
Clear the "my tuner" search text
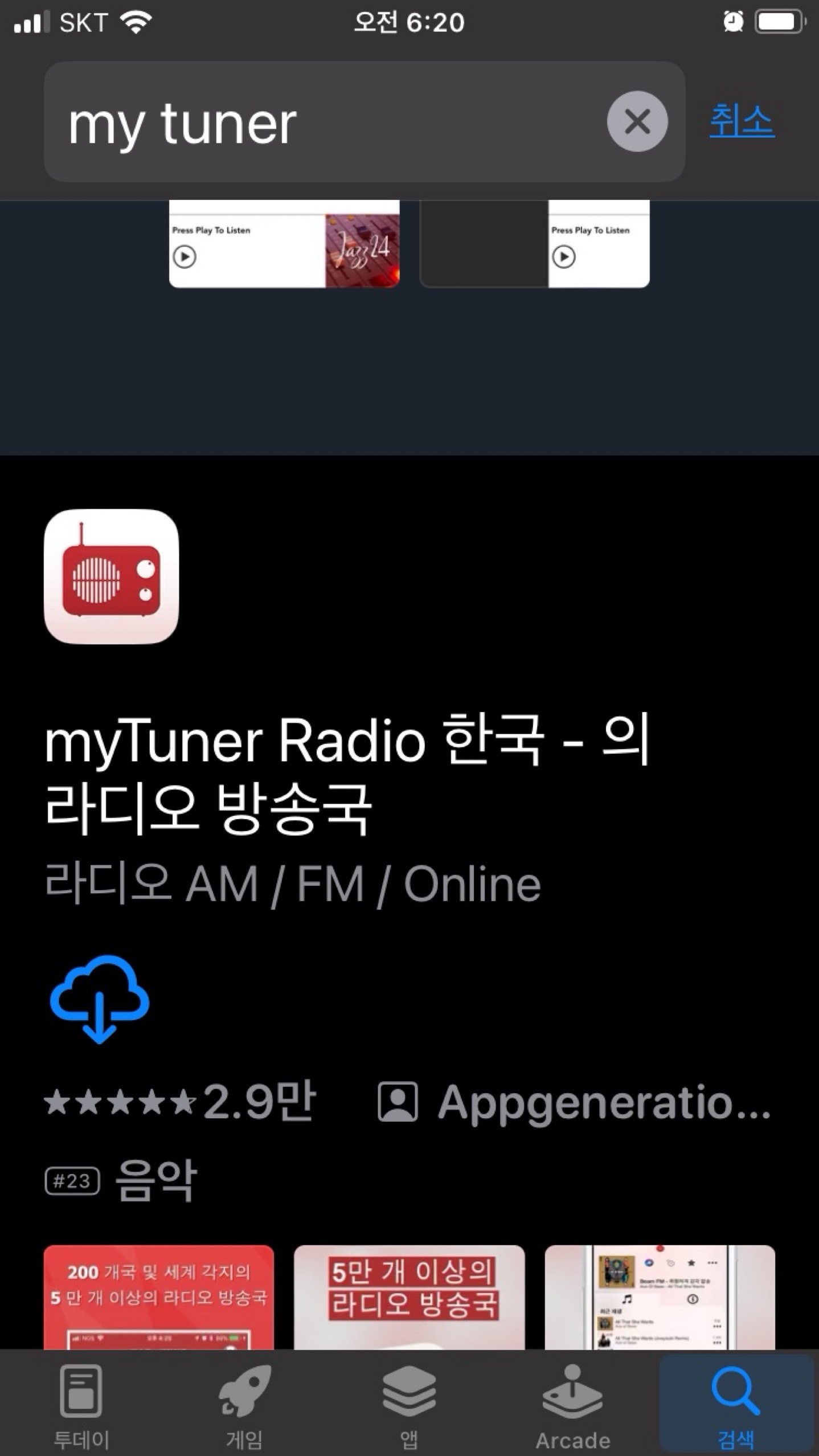point(637,121)
